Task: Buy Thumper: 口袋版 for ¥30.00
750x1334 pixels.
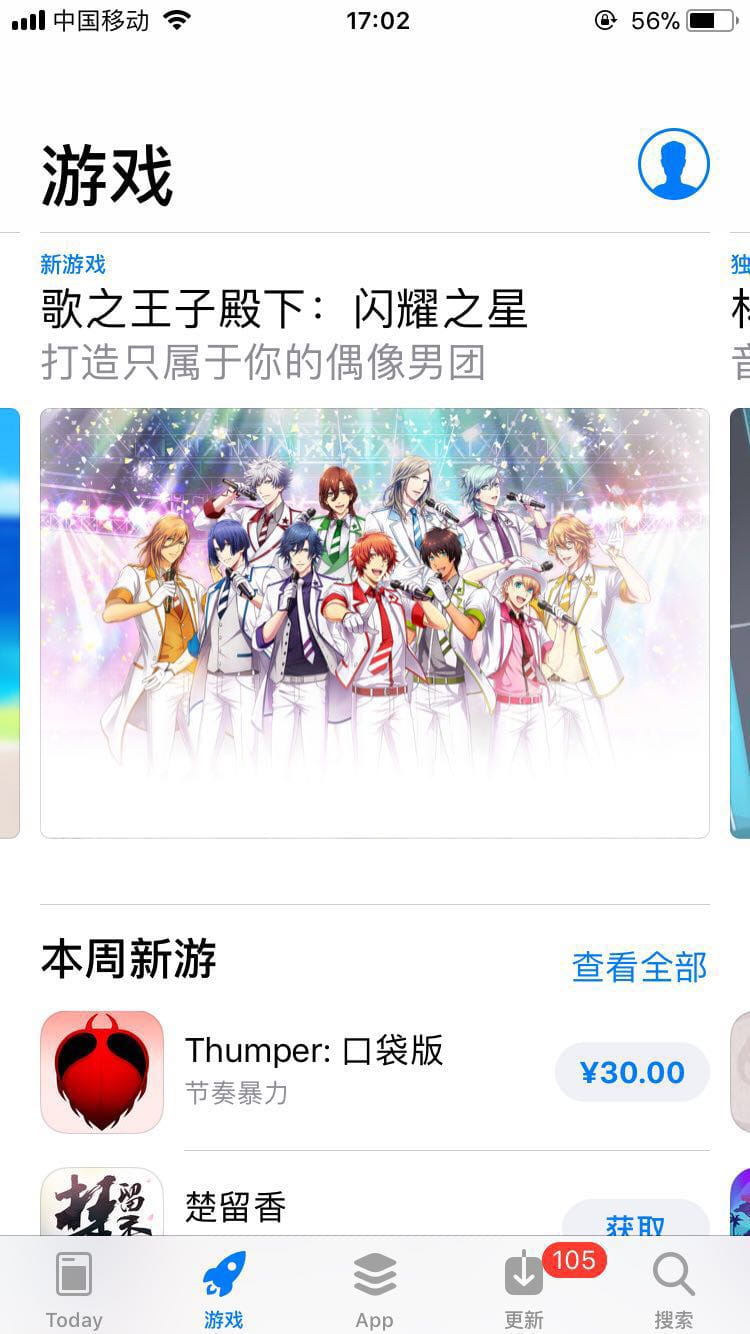Action: (632, 1072)
